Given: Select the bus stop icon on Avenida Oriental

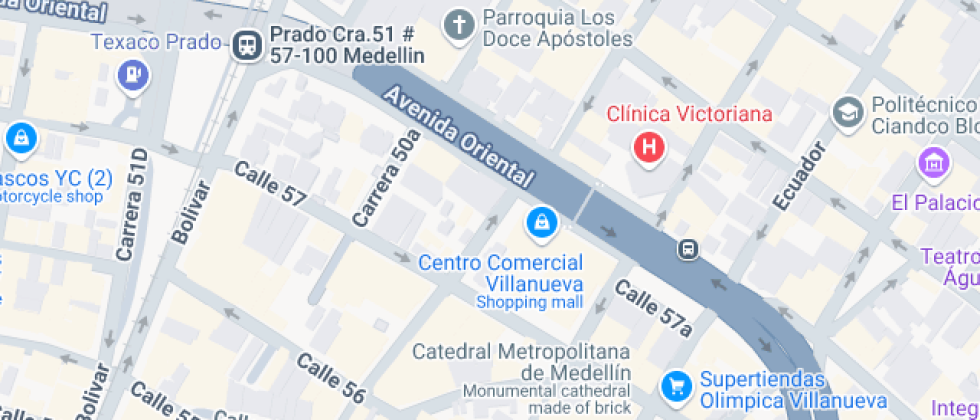Looking at the screenshot, I should click(688, 249).
